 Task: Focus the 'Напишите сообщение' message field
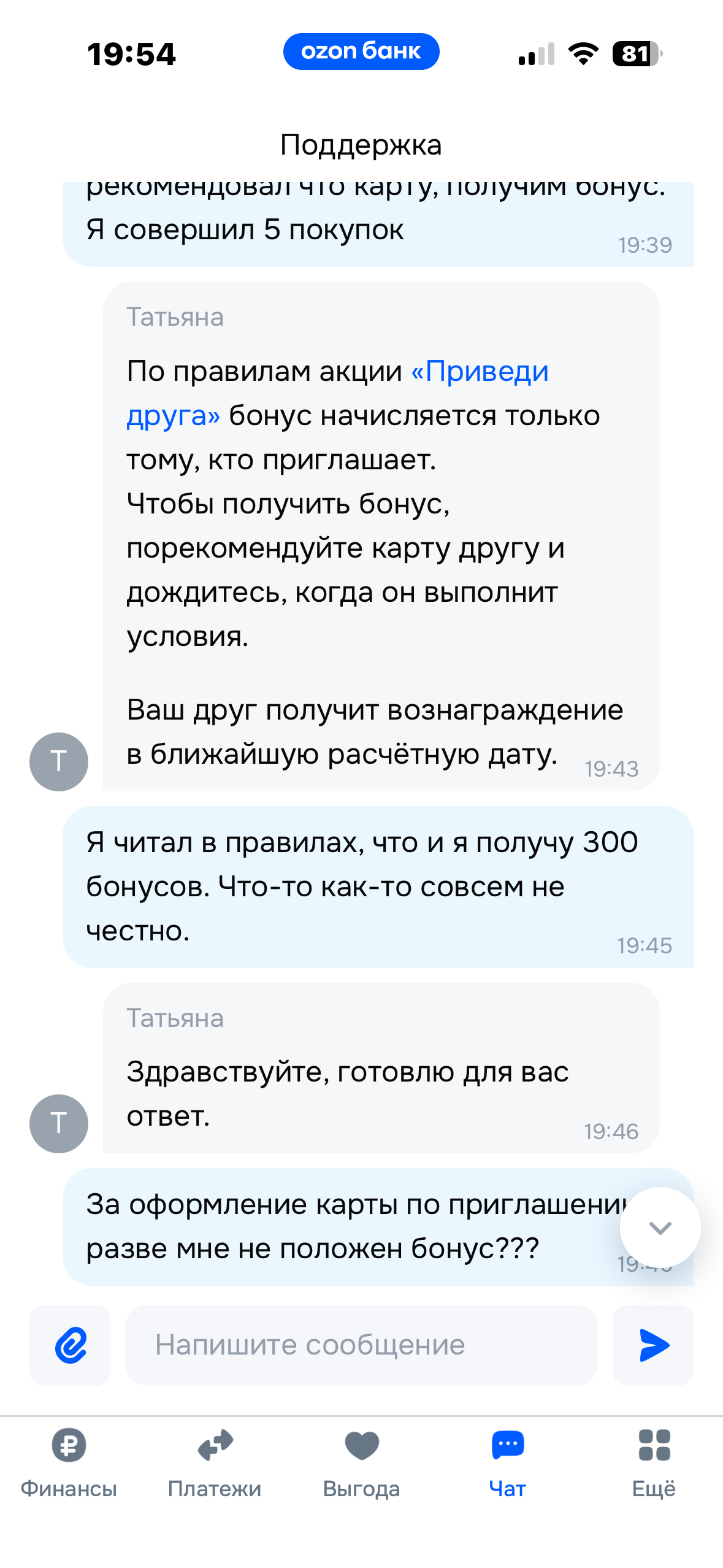click(x=361, y=1345)
